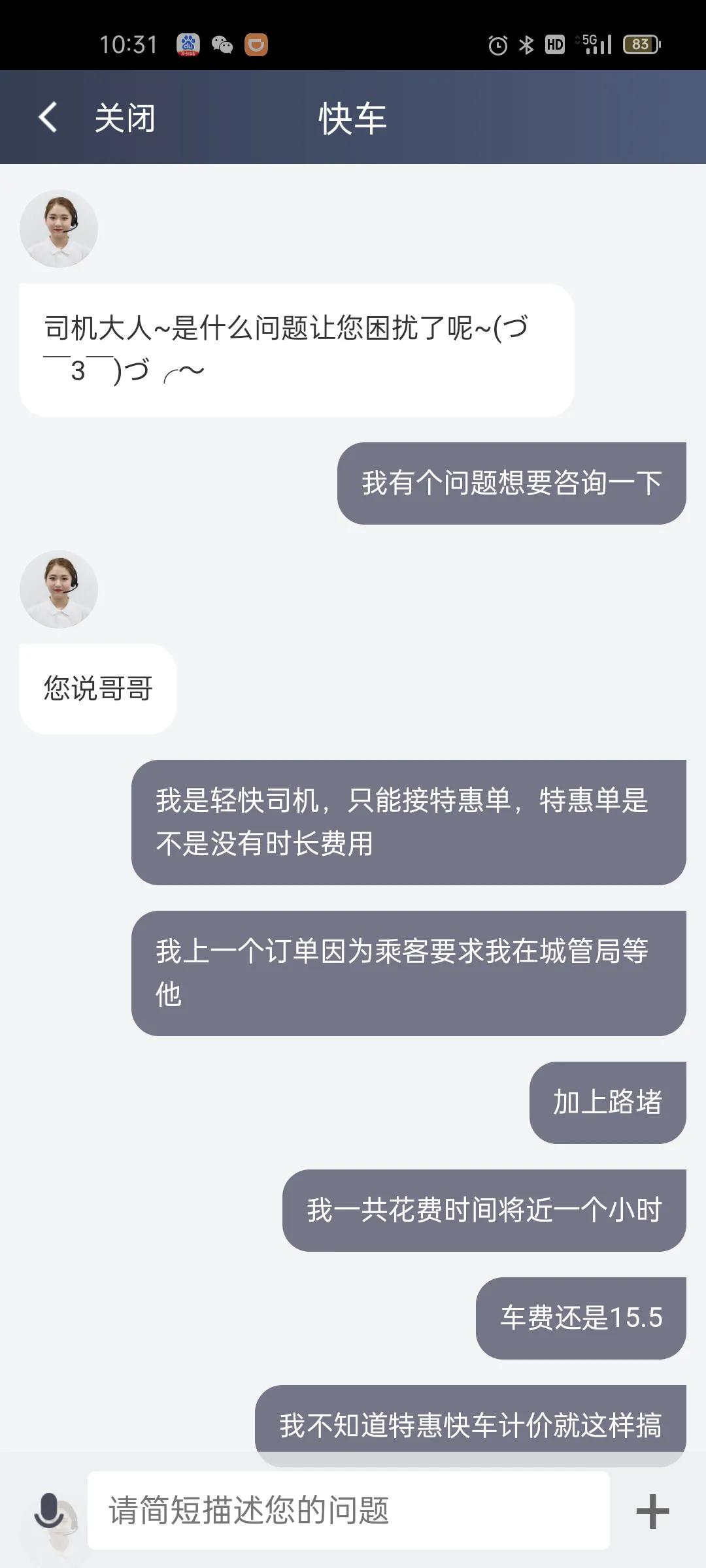Tap the battery indicator showing 83
The height and width of the screenshot is (1568, 706).
pos(640,44)
